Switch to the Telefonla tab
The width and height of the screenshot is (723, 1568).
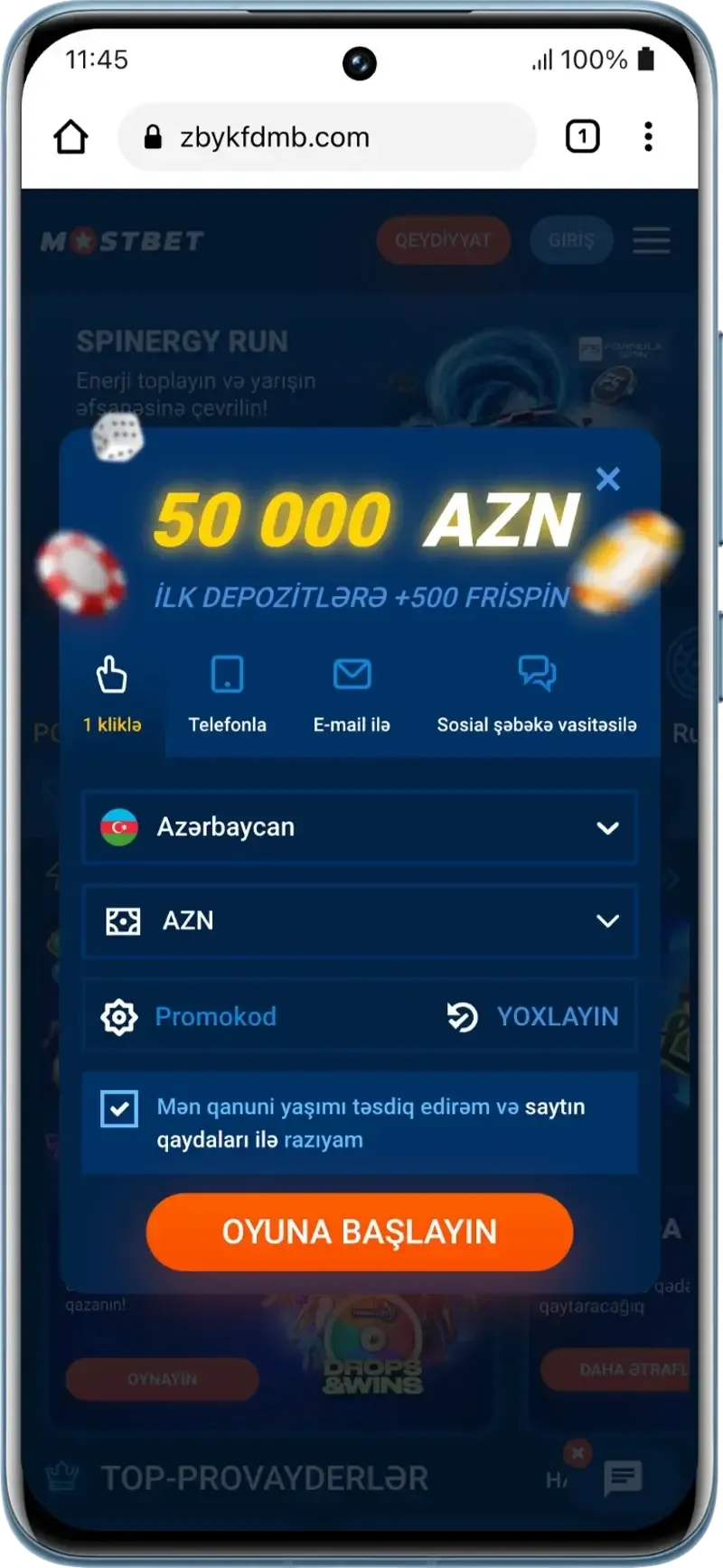coord(227,695)
